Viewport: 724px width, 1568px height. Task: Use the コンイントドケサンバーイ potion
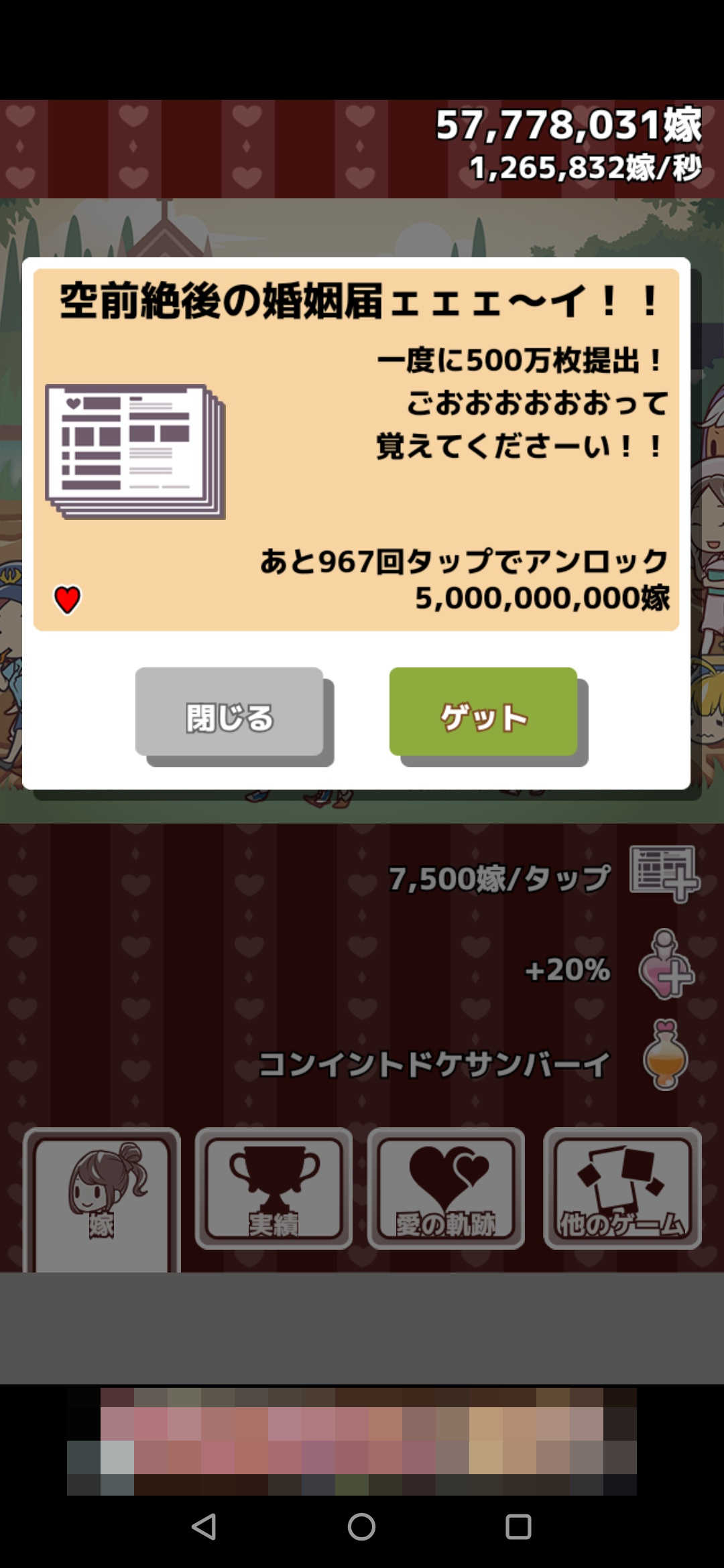tap(665, 1054)
